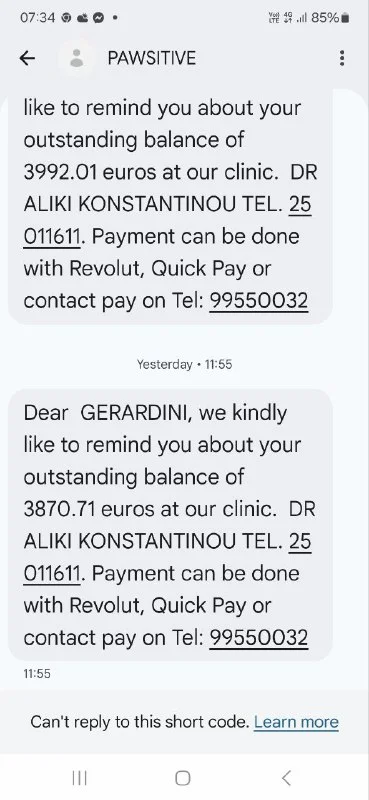Tap phone number 99550032 in the 3870.71 message
Screen dimensions: 369x800
click(259, 638)
